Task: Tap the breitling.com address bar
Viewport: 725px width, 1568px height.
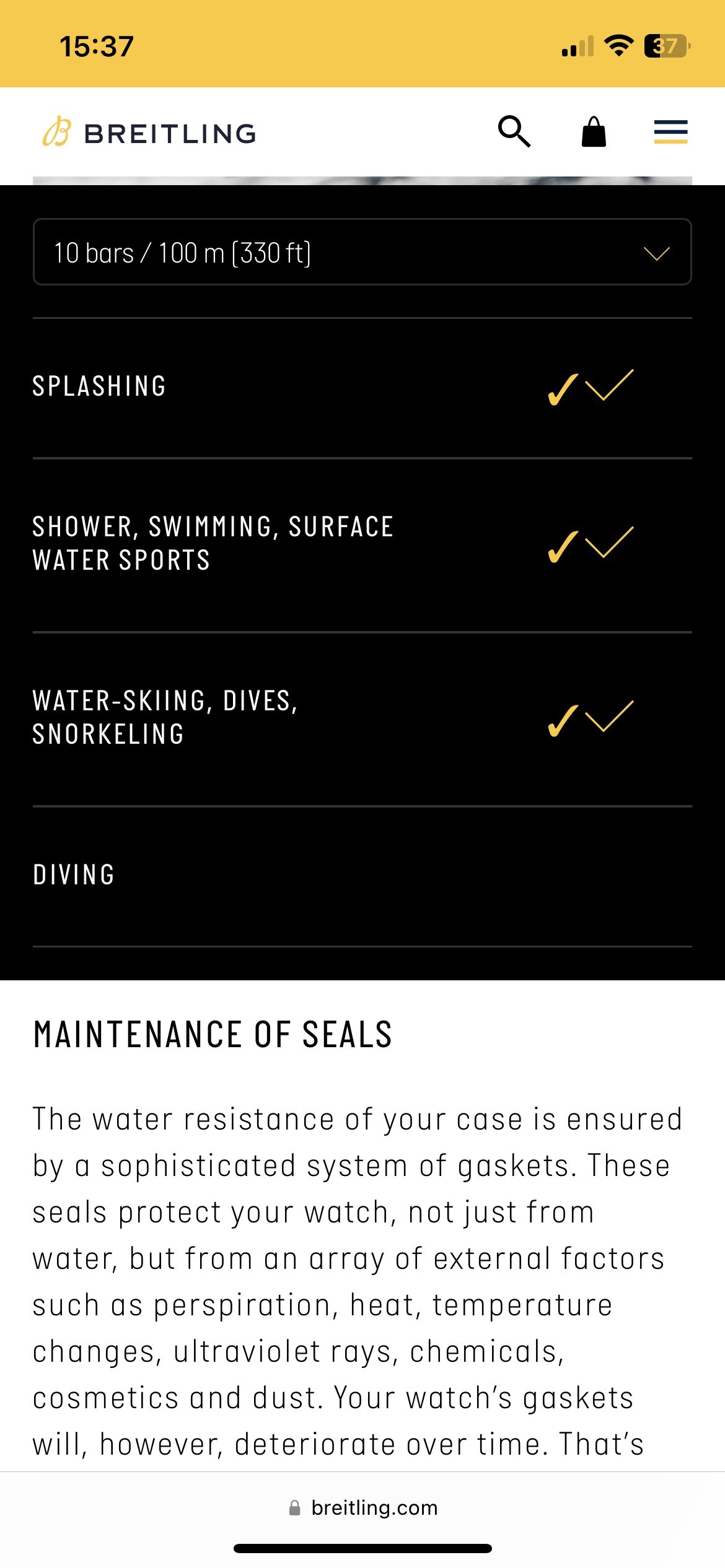Action: pyautogui.click(x=362, y=1507)
